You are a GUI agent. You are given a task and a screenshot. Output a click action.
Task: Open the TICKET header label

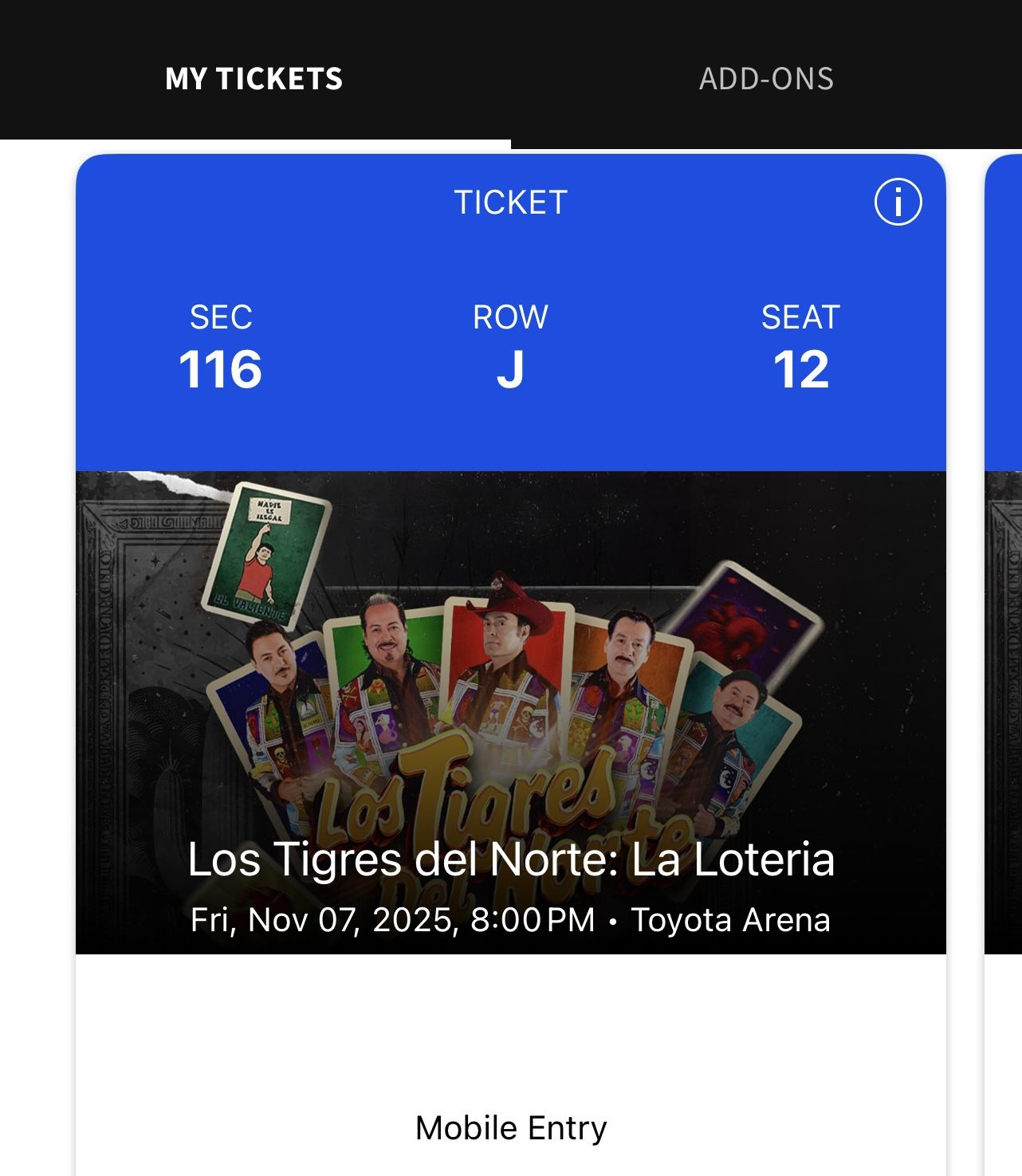coord(509,202)
